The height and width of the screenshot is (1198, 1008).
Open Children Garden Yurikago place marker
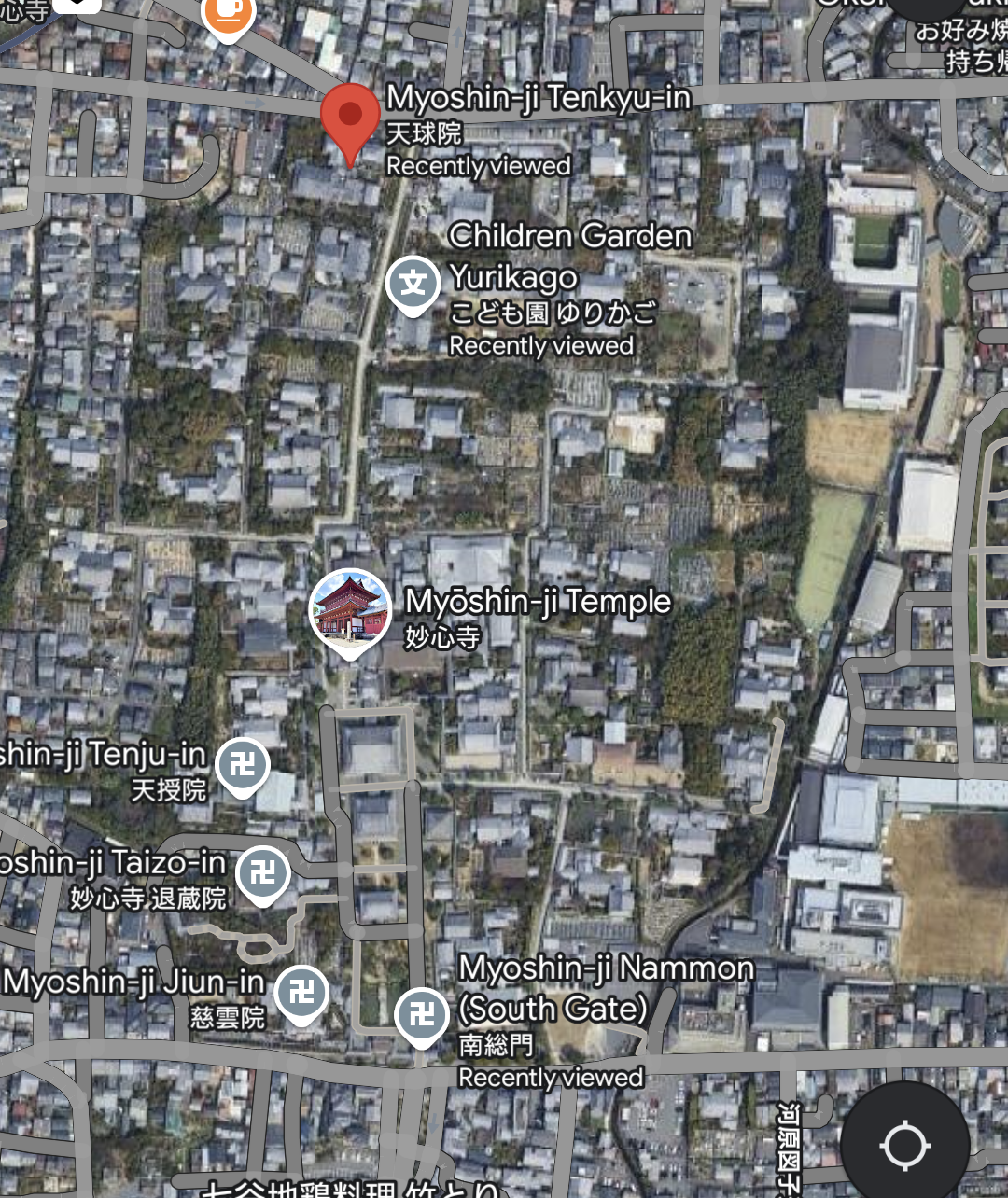click(413, 283)
